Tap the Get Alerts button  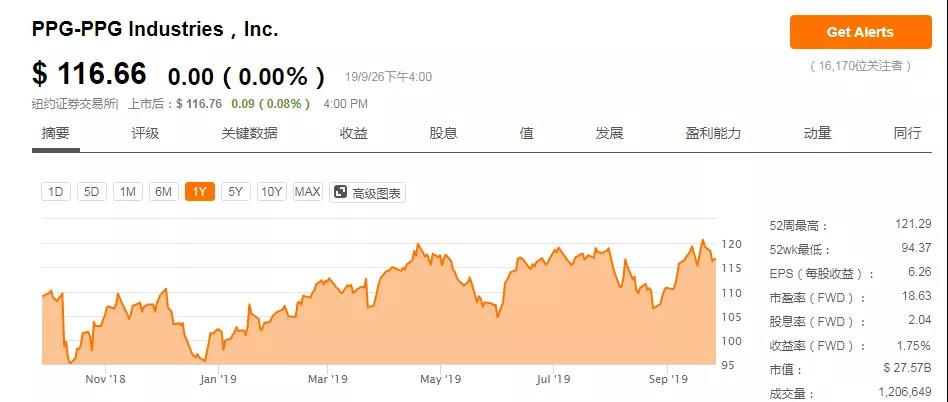pyautogui.click(x=860, y=32)
